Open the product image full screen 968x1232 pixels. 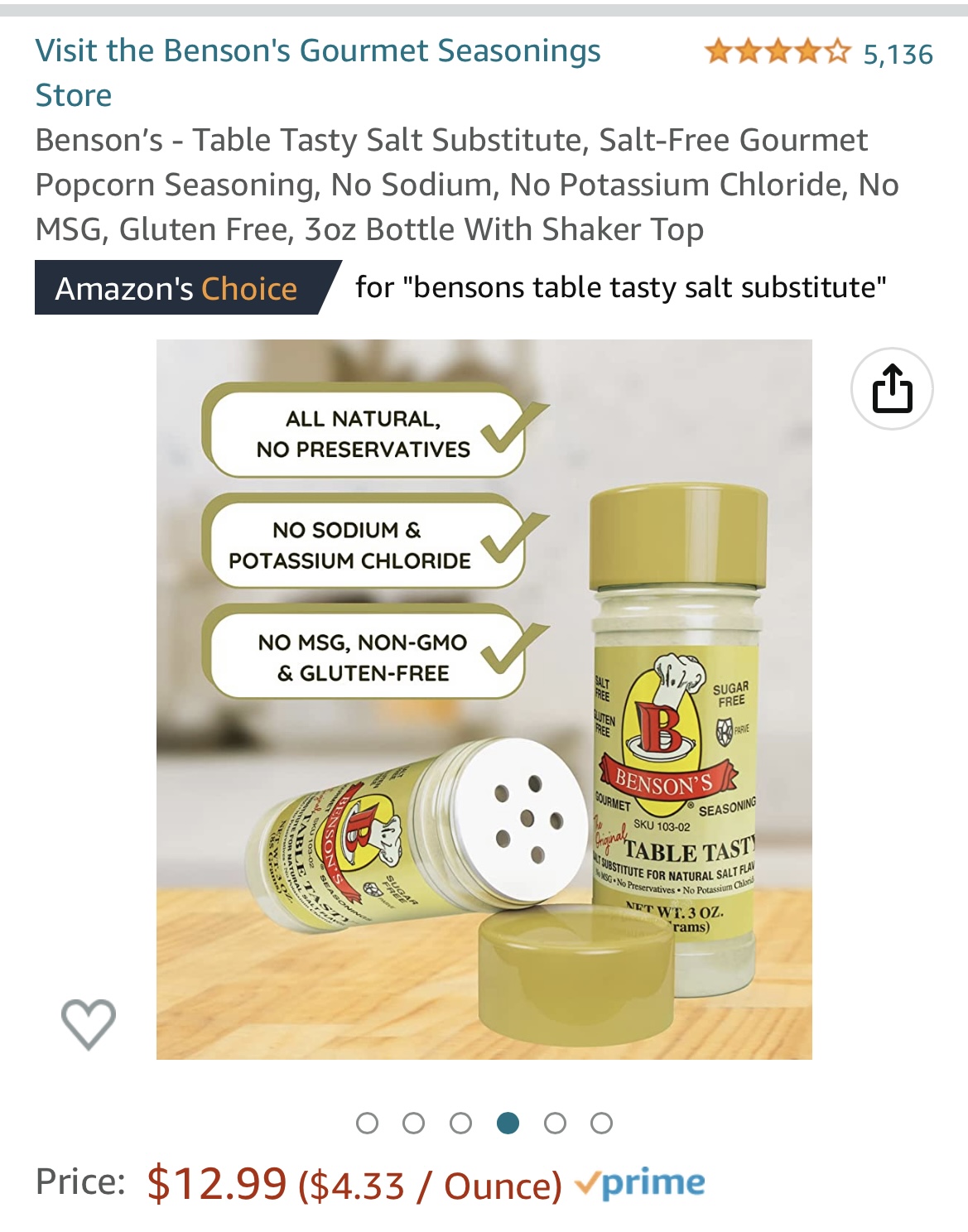(x=484, y=699)
